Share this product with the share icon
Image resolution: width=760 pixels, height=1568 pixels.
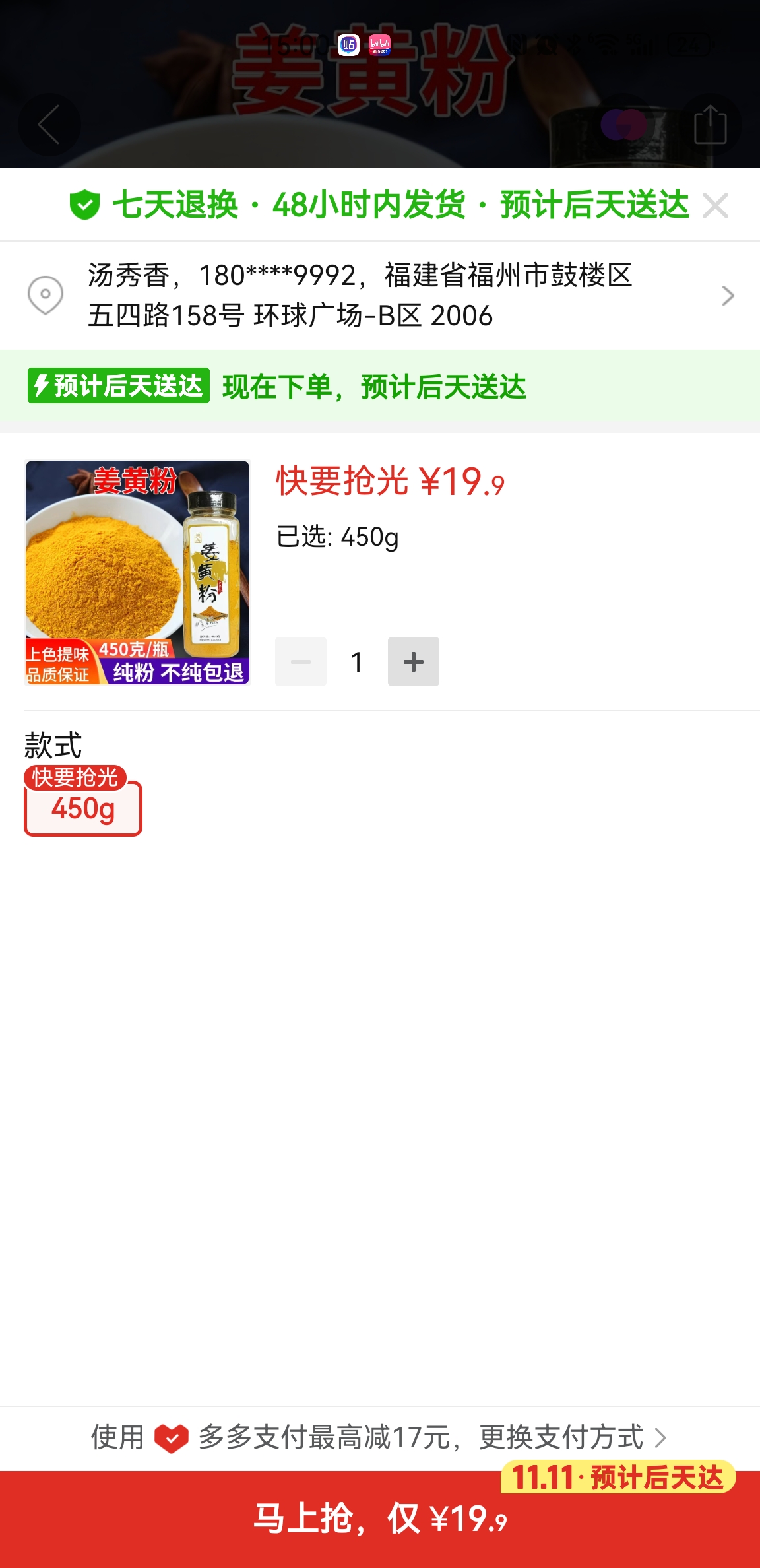[710, 124]
